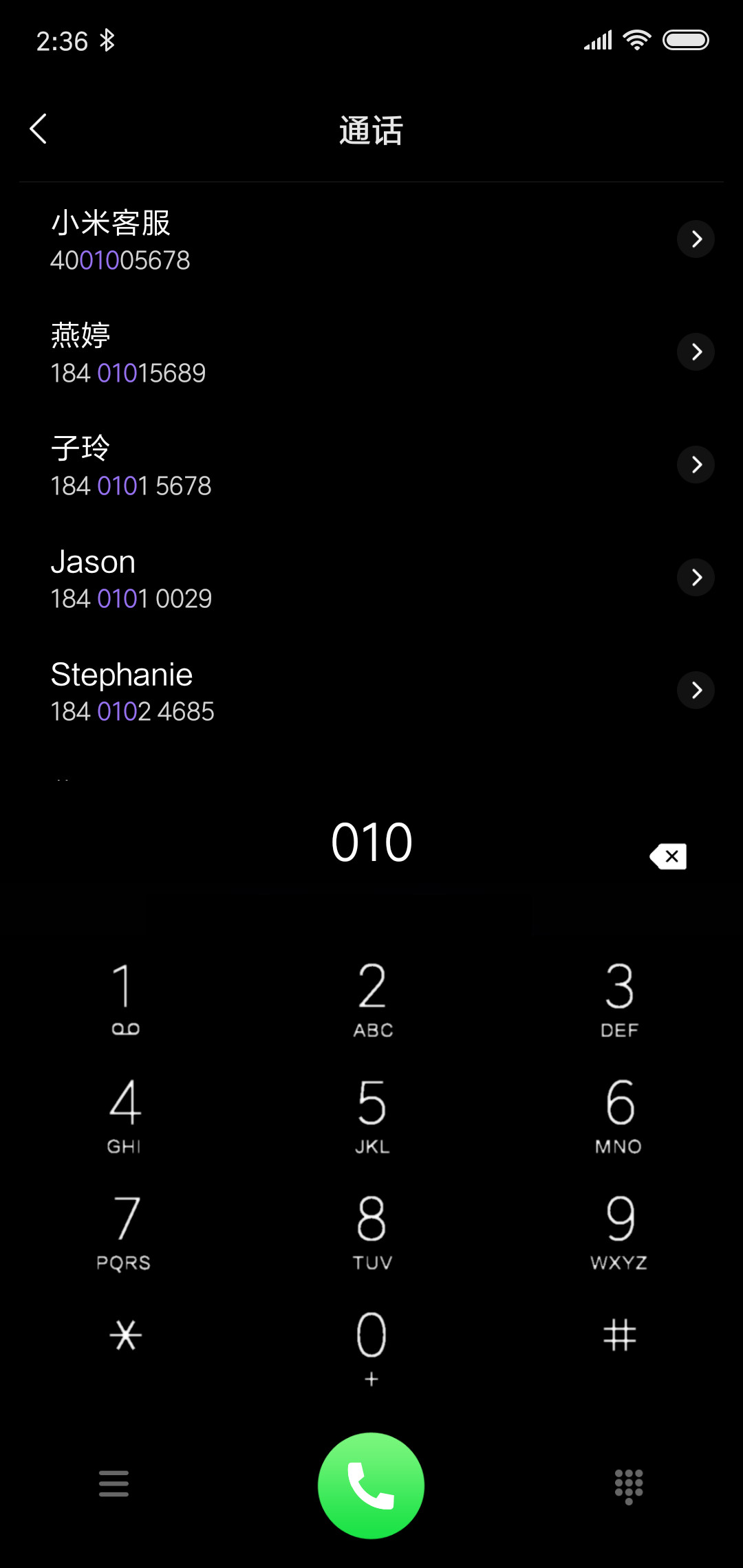
Task: Tap the 2 ABC key
Action: click(372, 998)
